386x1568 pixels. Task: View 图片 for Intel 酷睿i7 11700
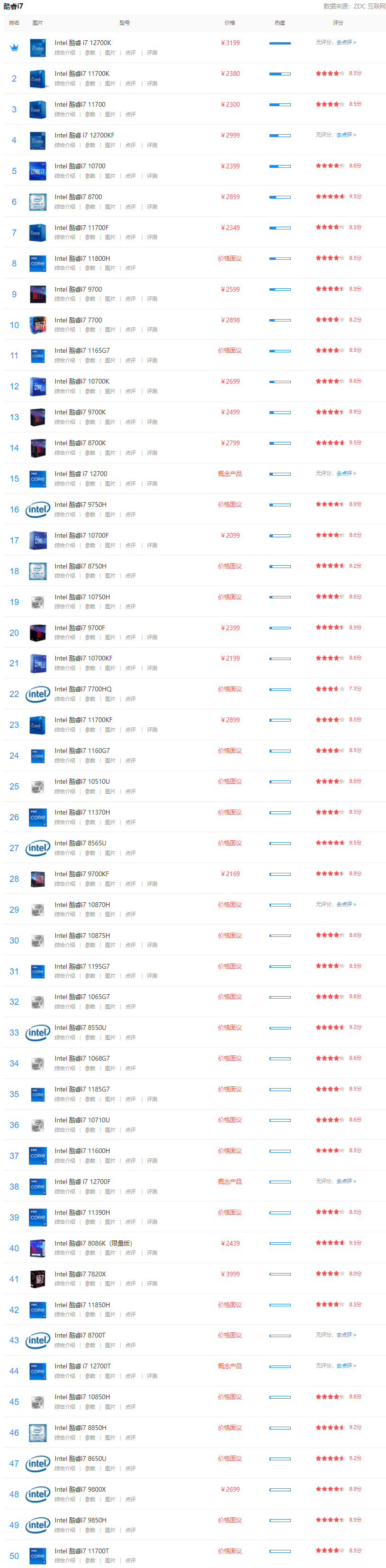point(110,114)
